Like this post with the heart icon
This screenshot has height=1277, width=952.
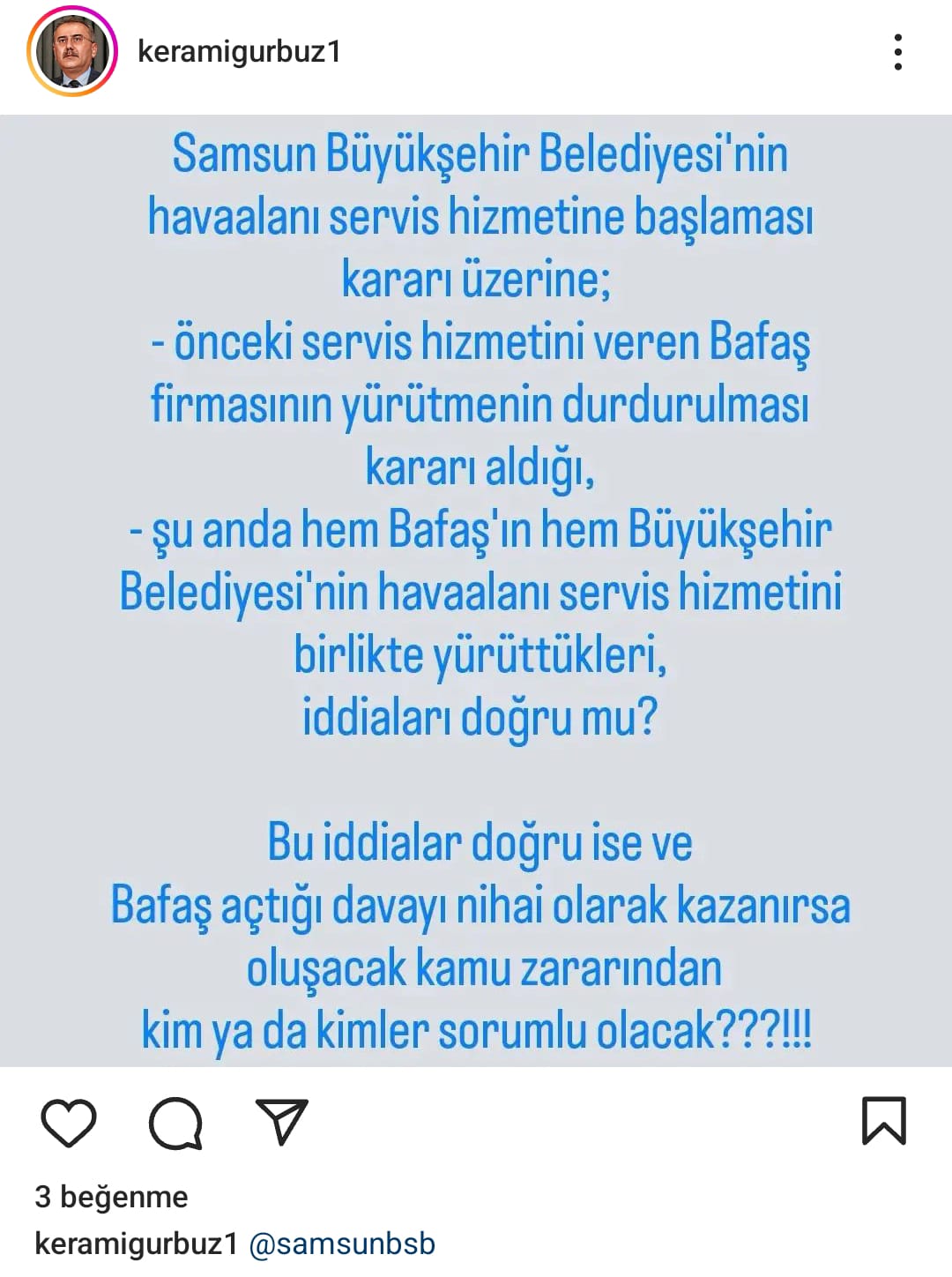[x=69, y=1123]
